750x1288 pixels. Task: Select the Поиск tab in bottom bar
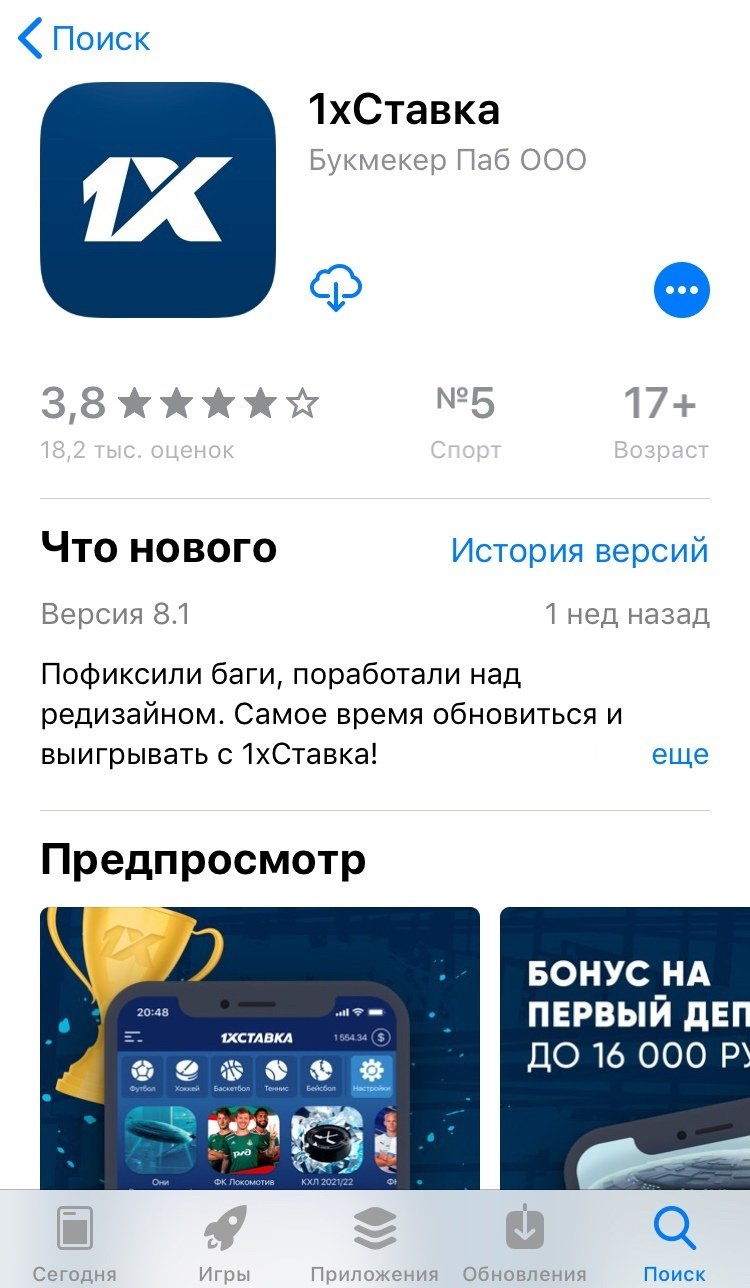(674, 1244)
